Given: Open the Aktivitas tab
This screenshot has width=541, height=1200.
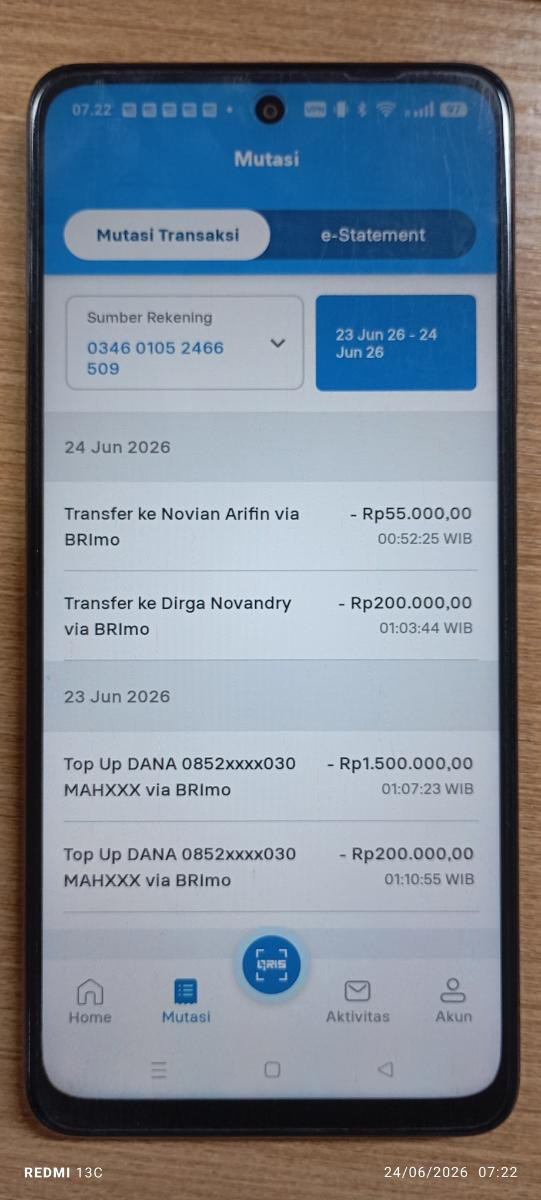Looking at the screenshot, I should (357, 1001).
